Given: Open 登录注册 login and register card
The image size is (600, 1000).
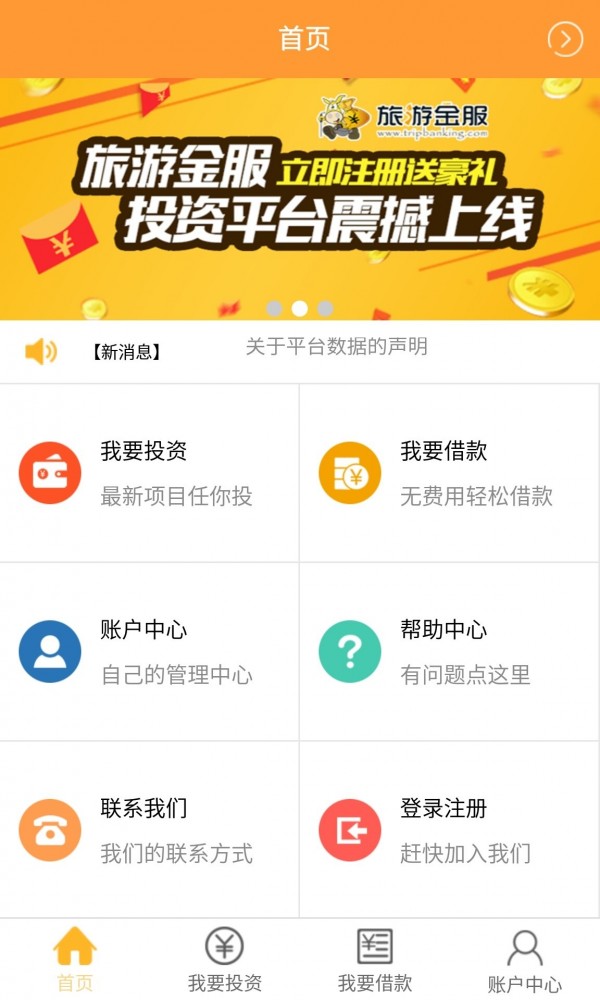Looking at the screenshot, I should point(449,830).
